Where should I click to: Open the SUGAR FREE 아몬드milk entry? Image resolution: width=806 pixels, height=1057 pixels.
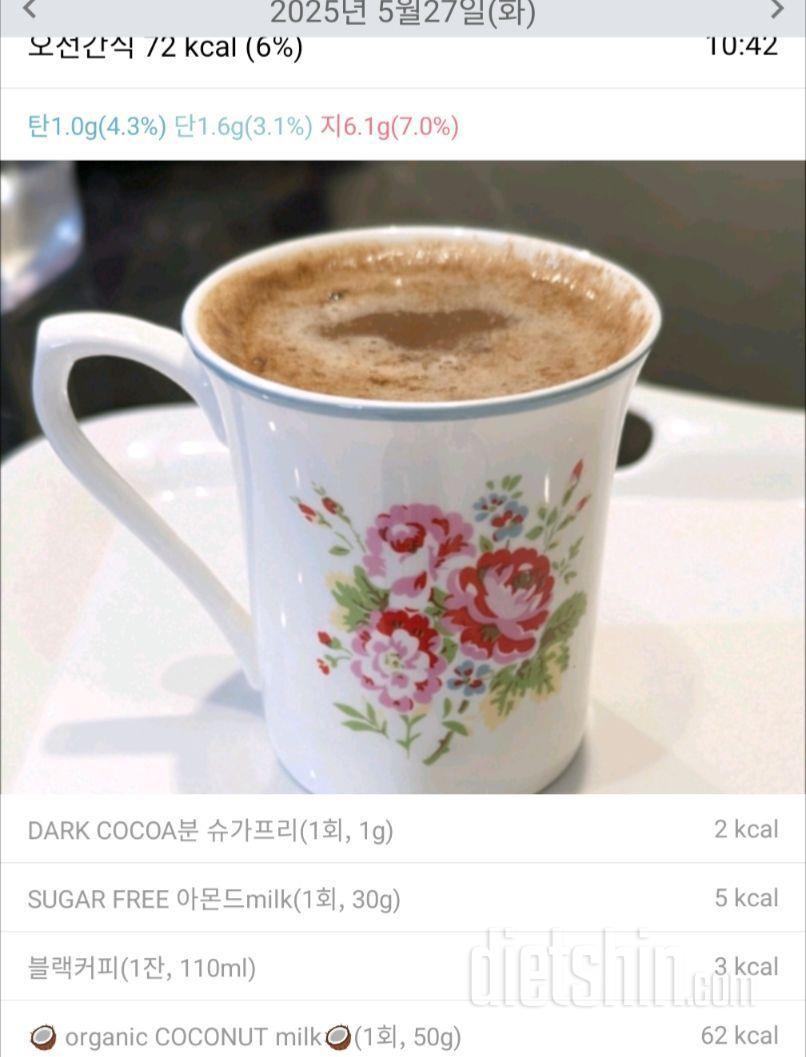click(x=402, y=899)
